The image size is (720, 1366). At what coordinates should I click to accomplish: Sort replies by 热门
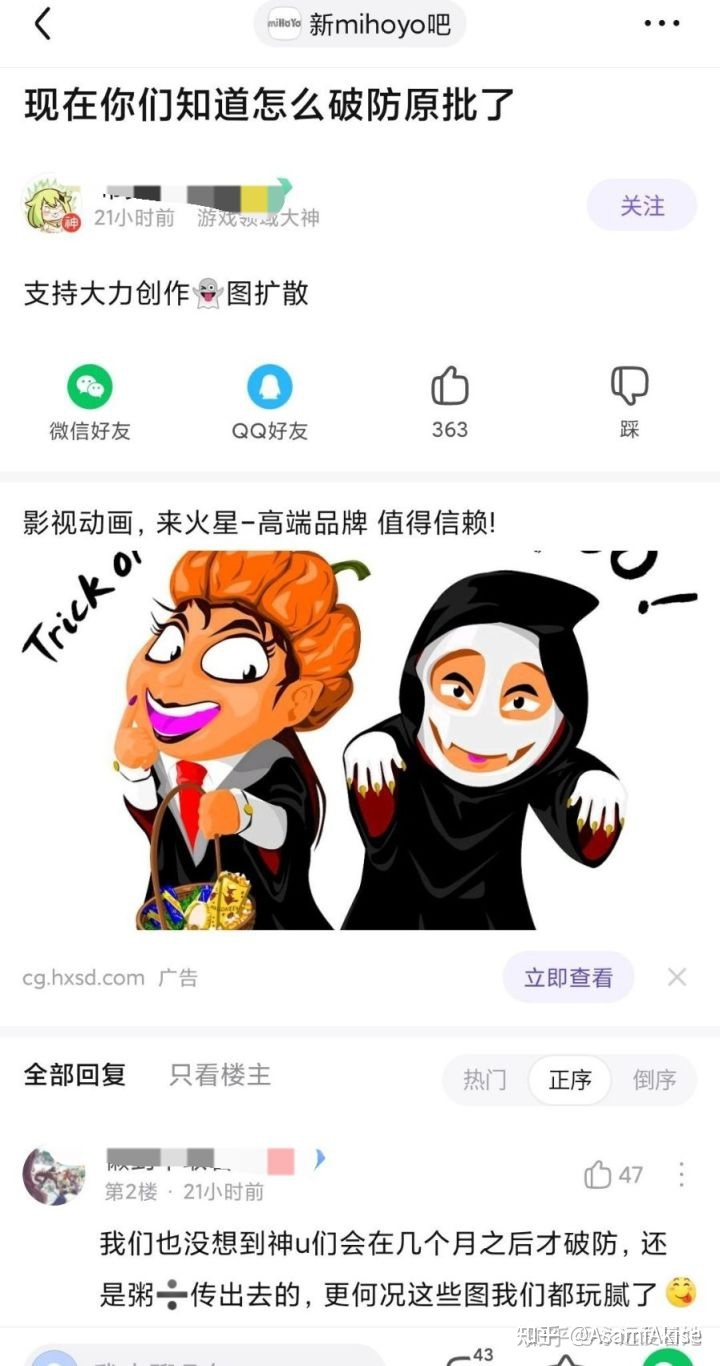pyautogui.click(x=485, y=1080)
